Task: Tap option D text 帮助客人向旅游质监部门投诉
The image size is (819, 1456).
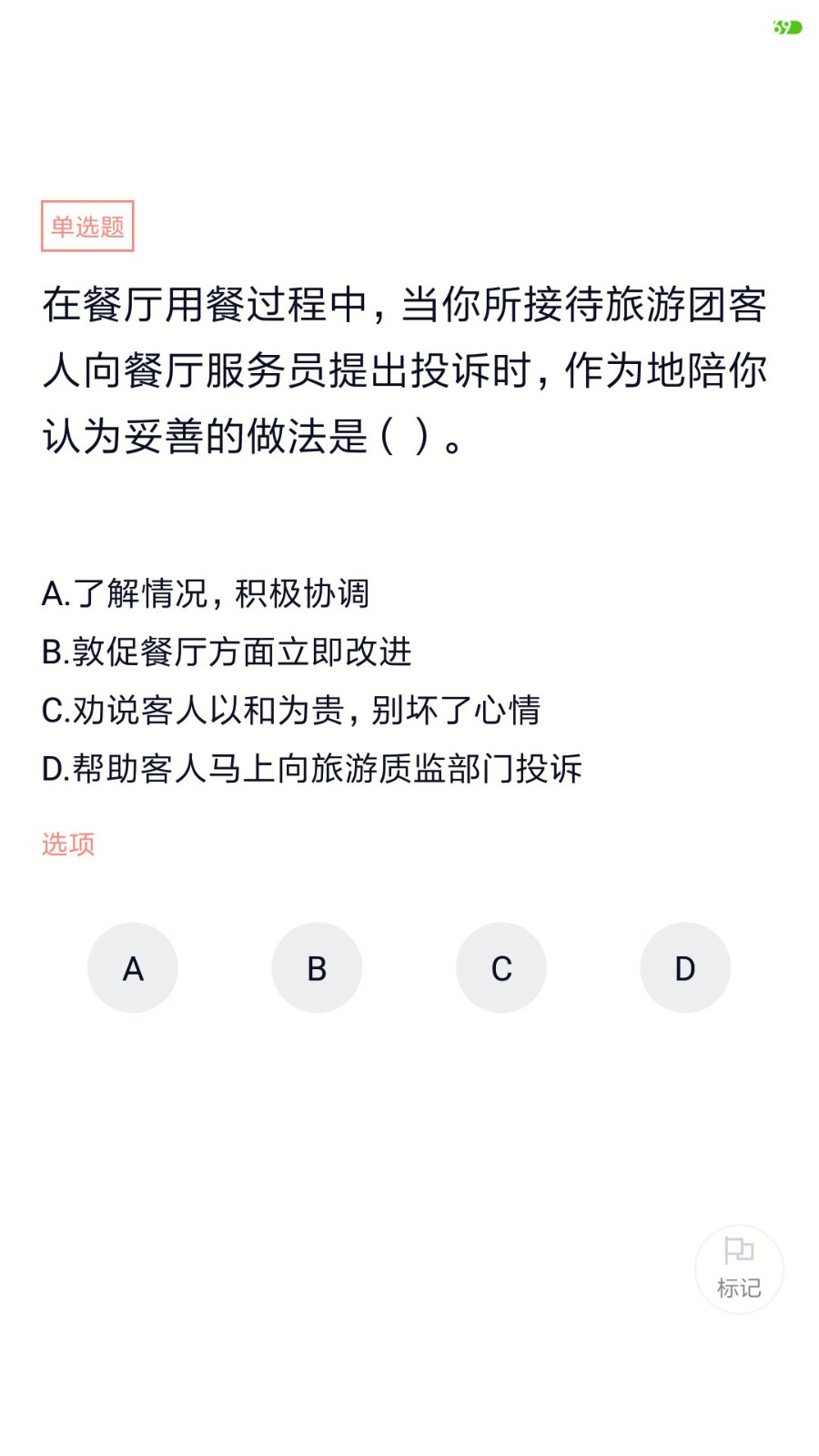Action: click(x=312, y=769)
